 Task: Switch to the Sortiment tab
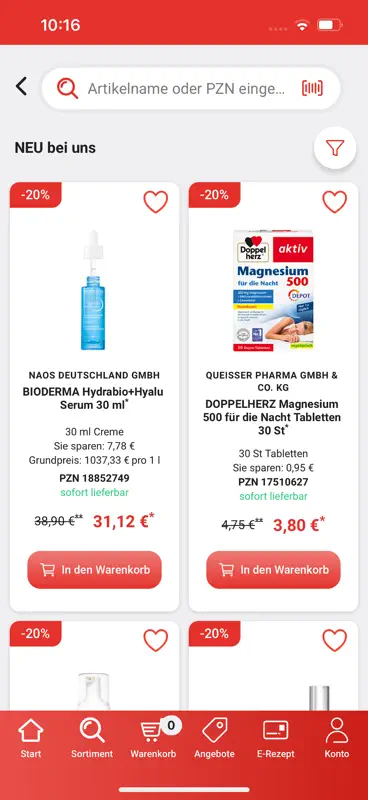click(92, 738)
